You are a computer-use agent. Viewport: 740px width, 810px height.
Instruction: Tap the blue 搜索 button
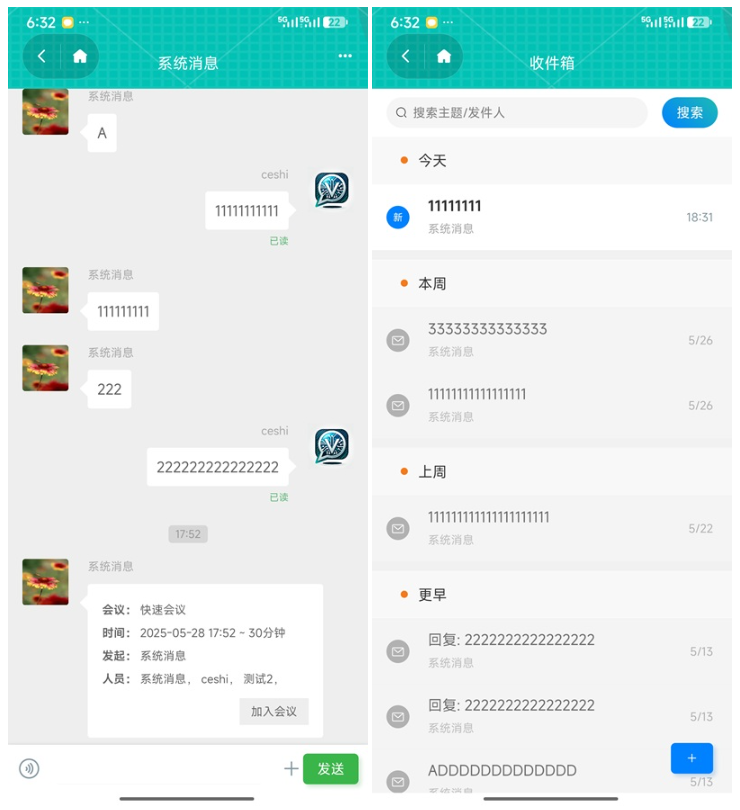point(689,113)
